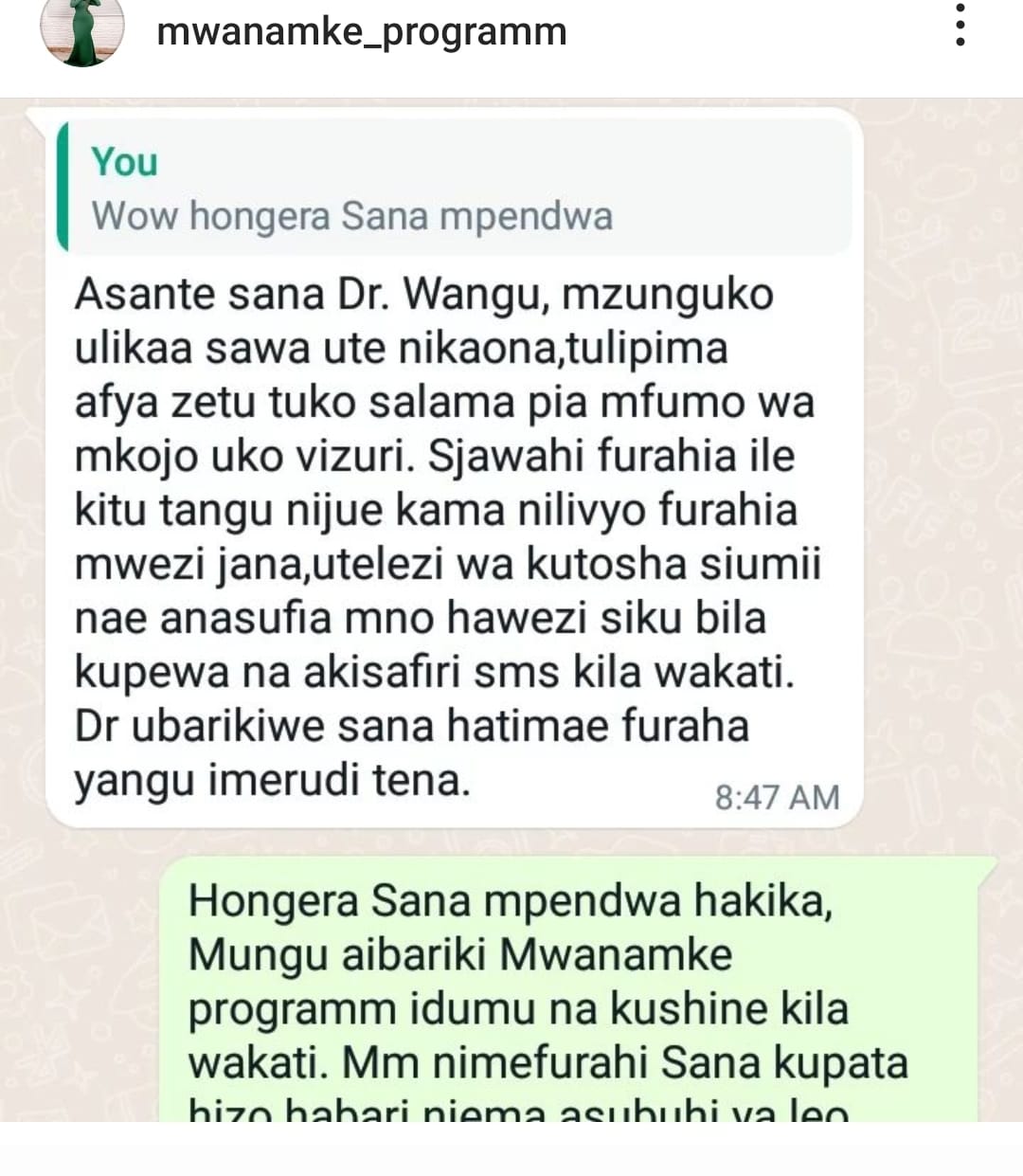Open the post's three-dot overflow menu

(x=960, y=26)
